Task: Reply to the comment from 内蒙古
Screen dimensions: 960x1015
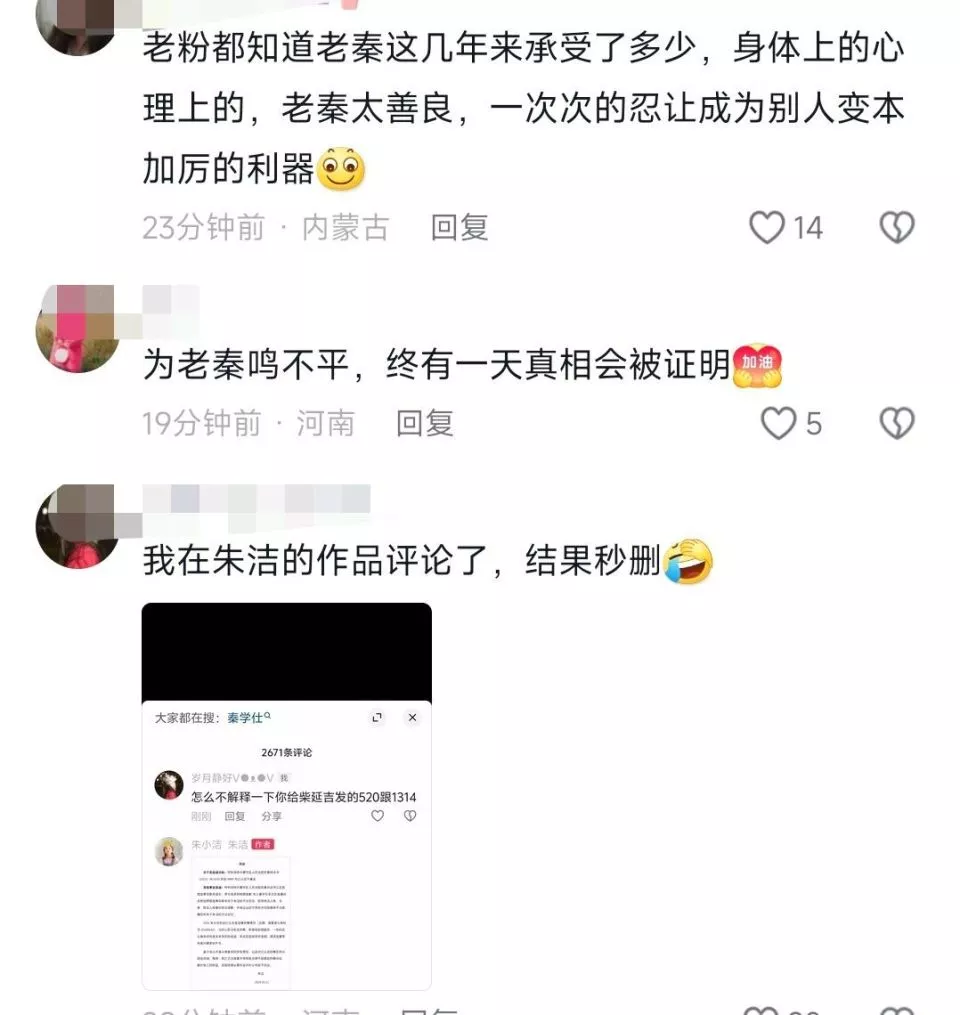Action: (459, 228)
